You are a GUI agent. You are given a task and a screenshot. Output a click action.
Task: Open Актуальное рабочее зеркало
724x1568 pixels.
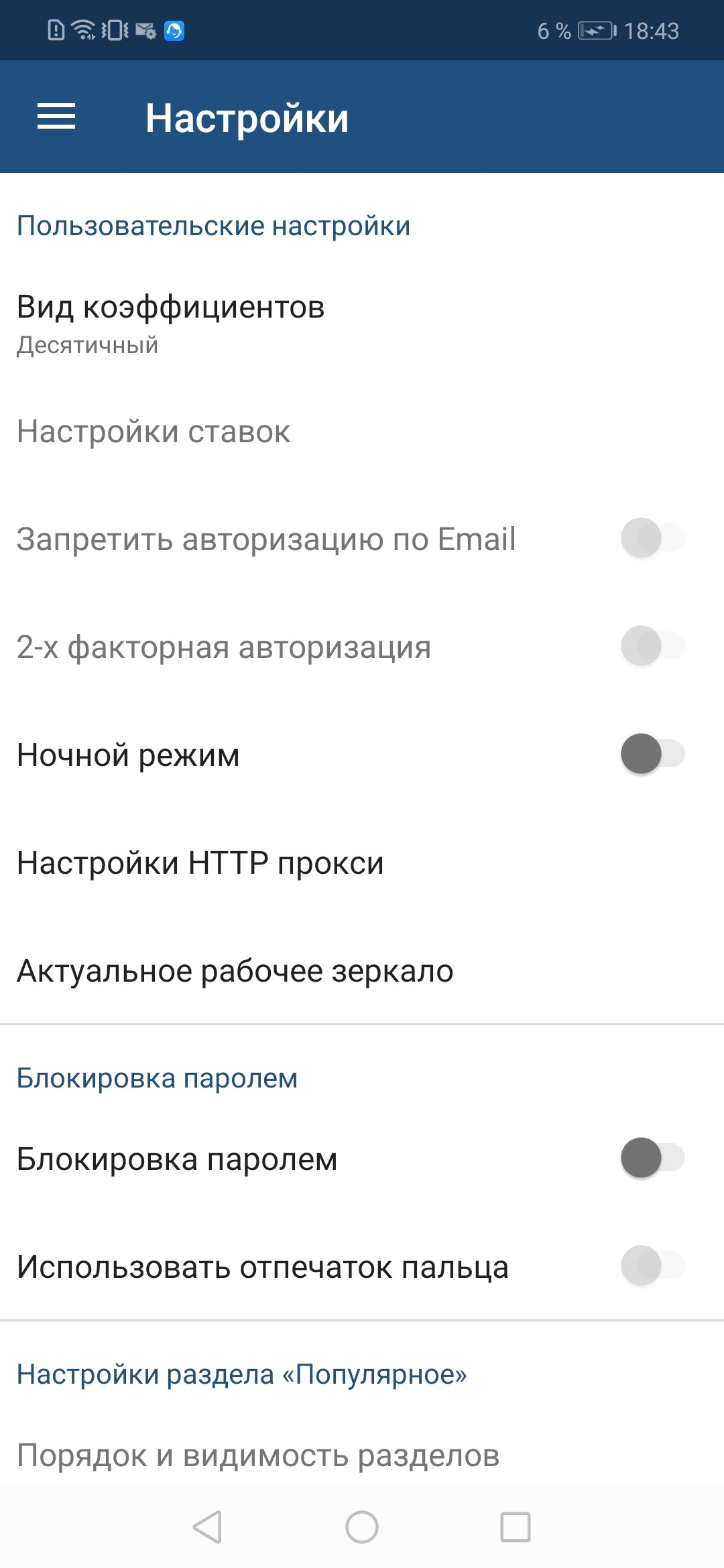tap(362, 971)
